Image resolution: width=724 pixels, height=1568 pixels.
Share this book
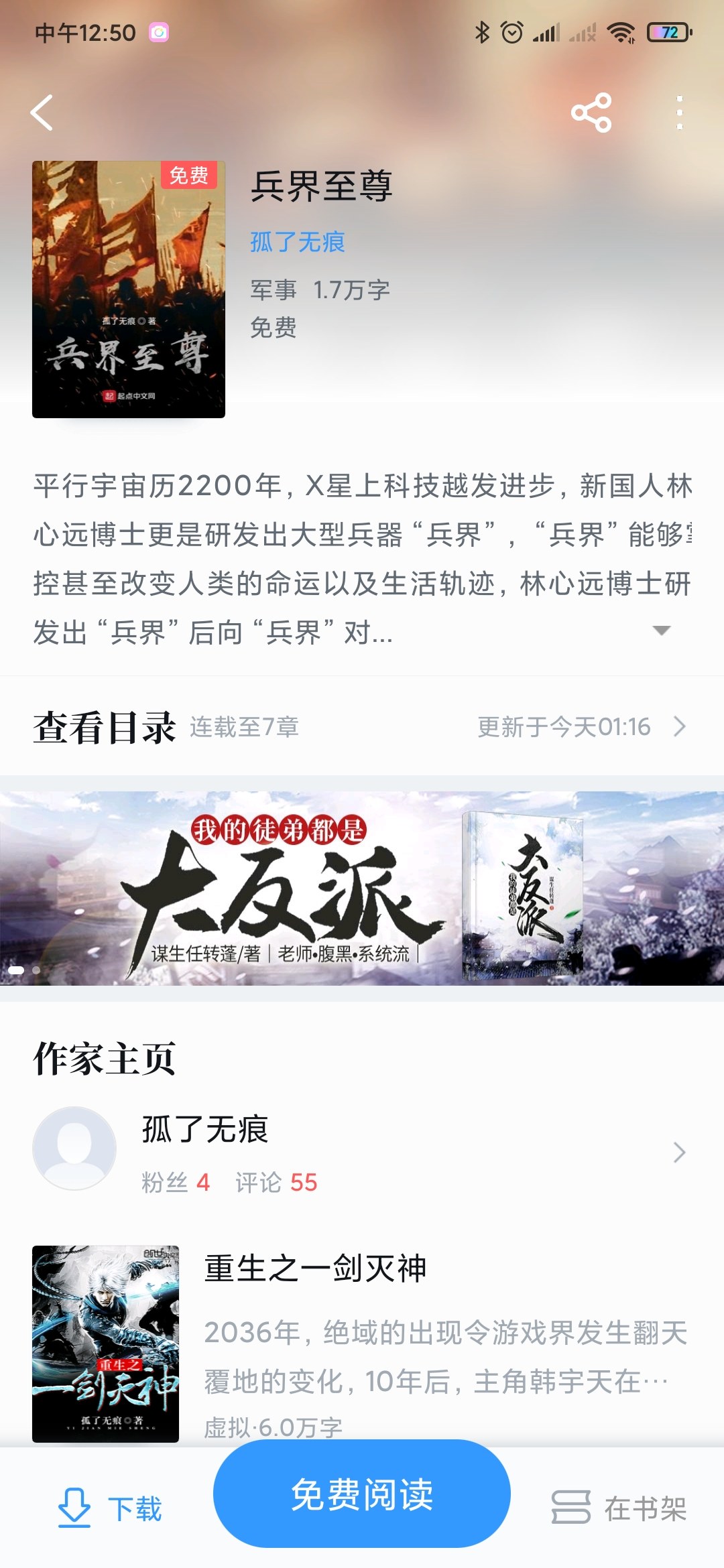coord(591,113)
